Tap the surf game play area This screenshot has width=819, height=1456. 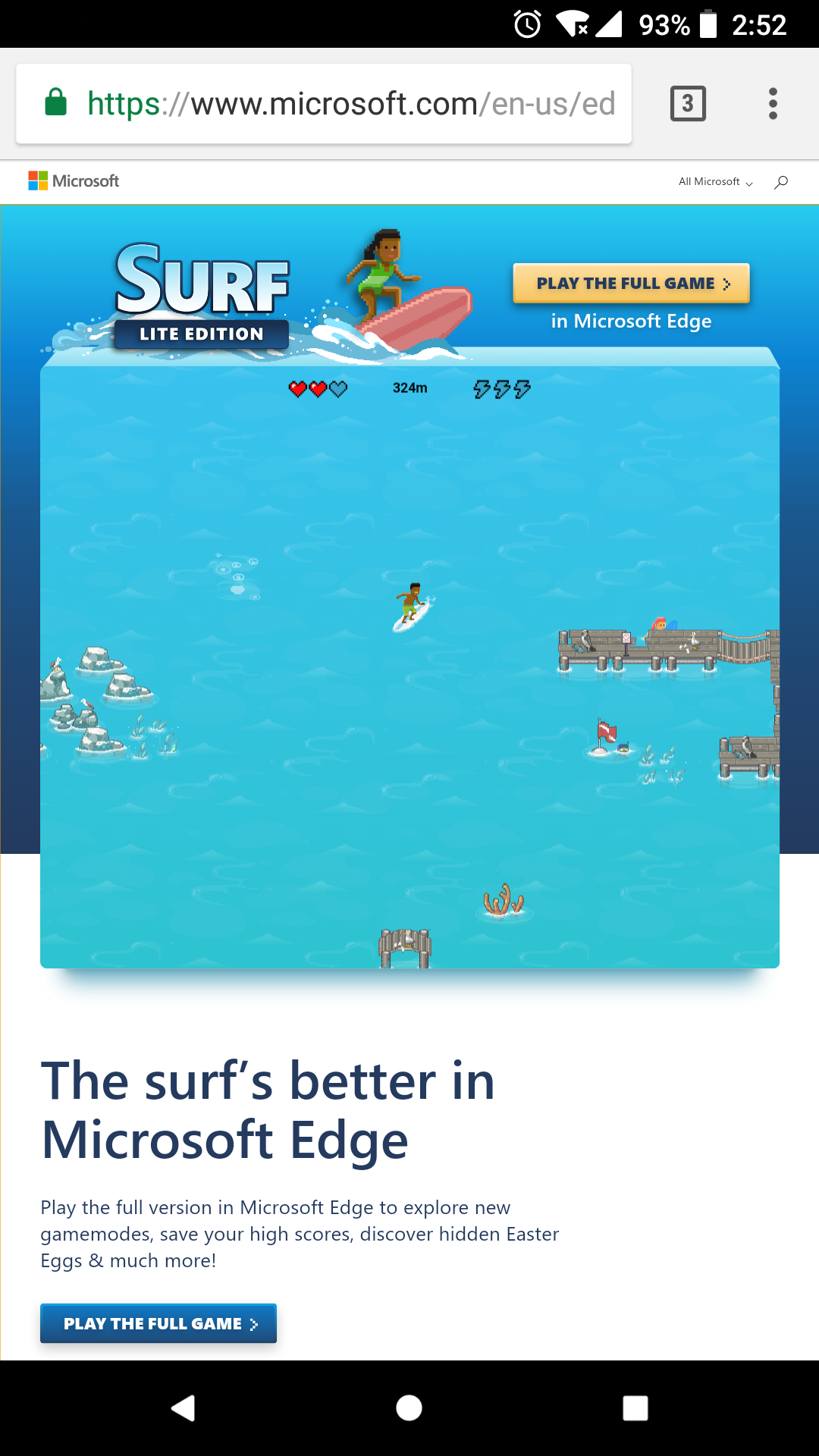pos(409,667)
